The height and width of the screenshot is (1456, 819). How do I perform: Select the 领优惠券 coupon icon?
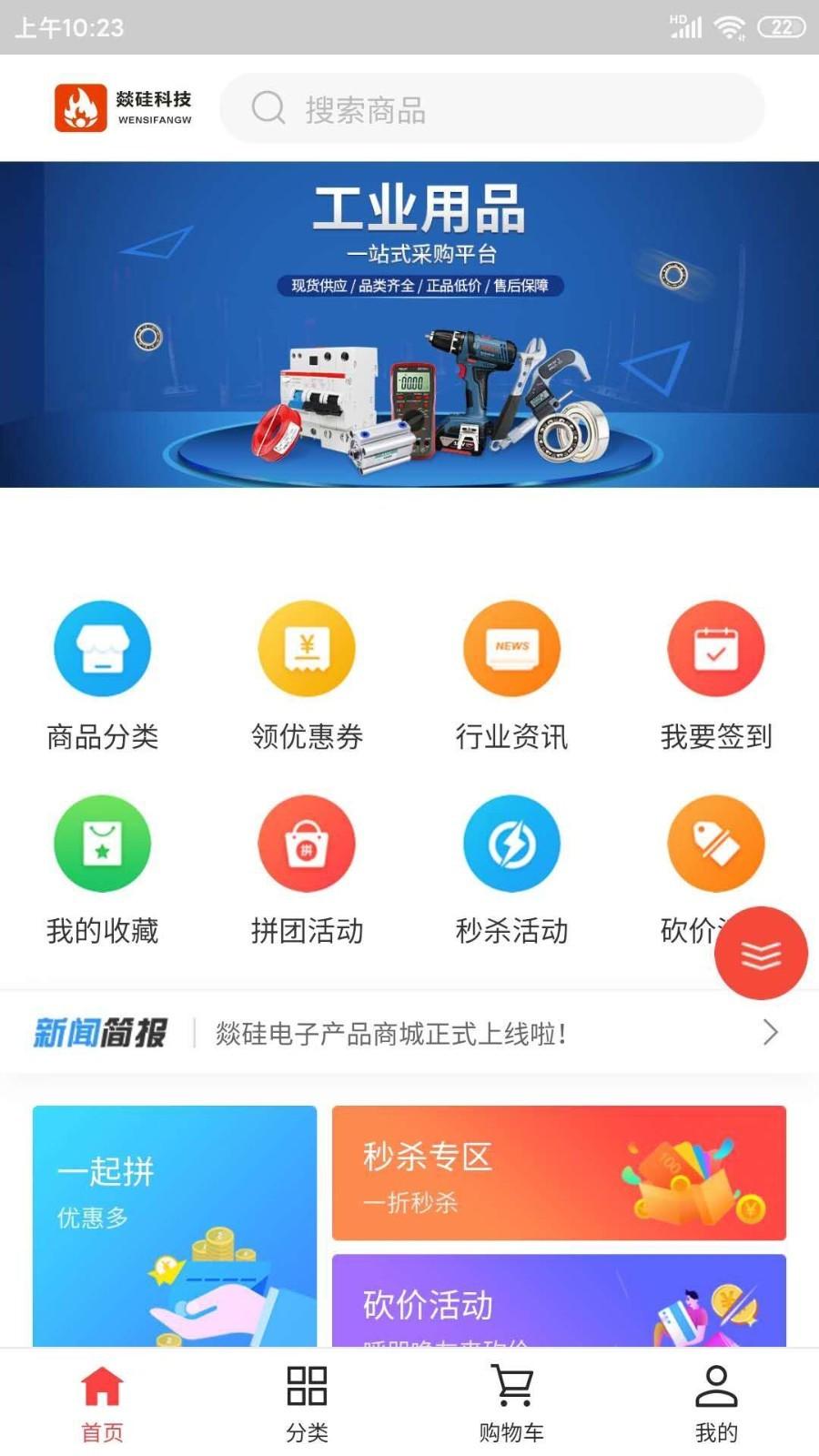307,648
